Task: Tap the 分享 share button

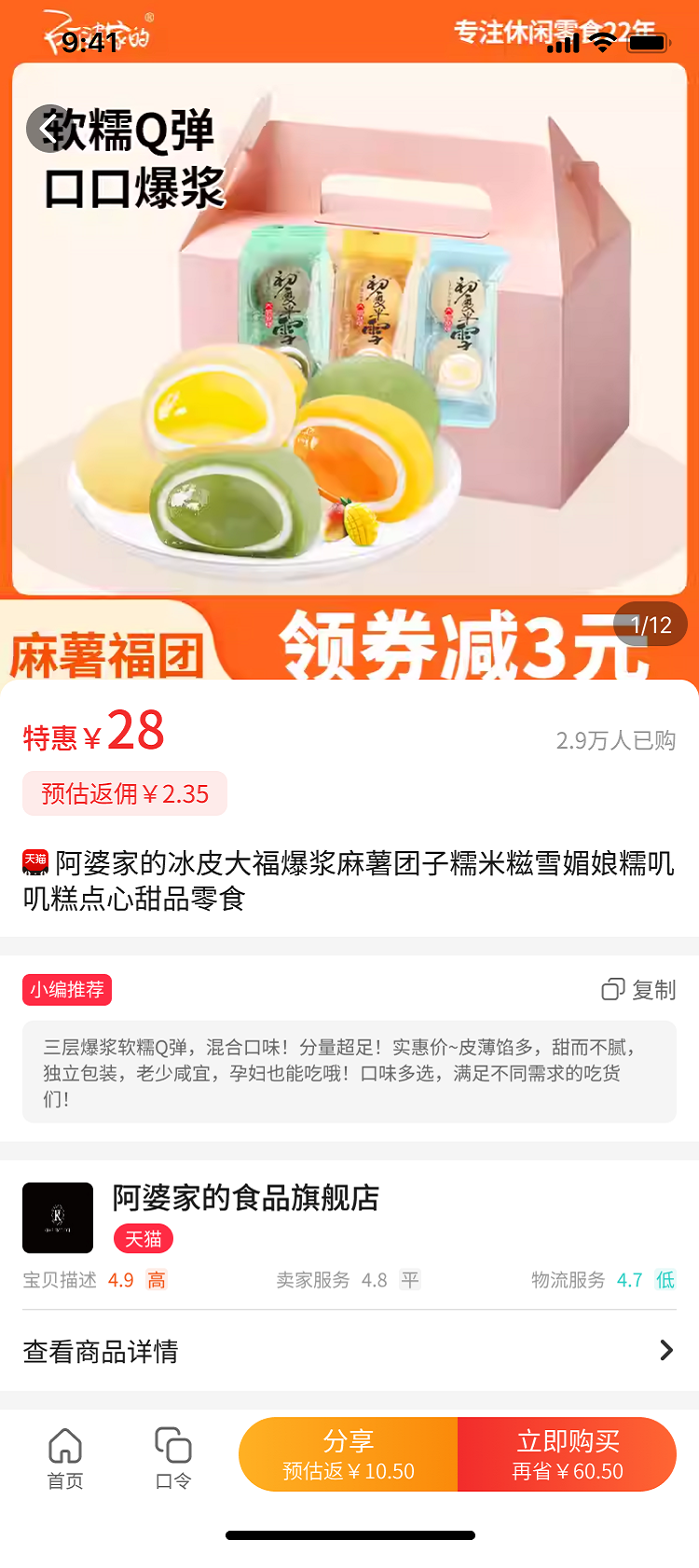Action: 348,1454
